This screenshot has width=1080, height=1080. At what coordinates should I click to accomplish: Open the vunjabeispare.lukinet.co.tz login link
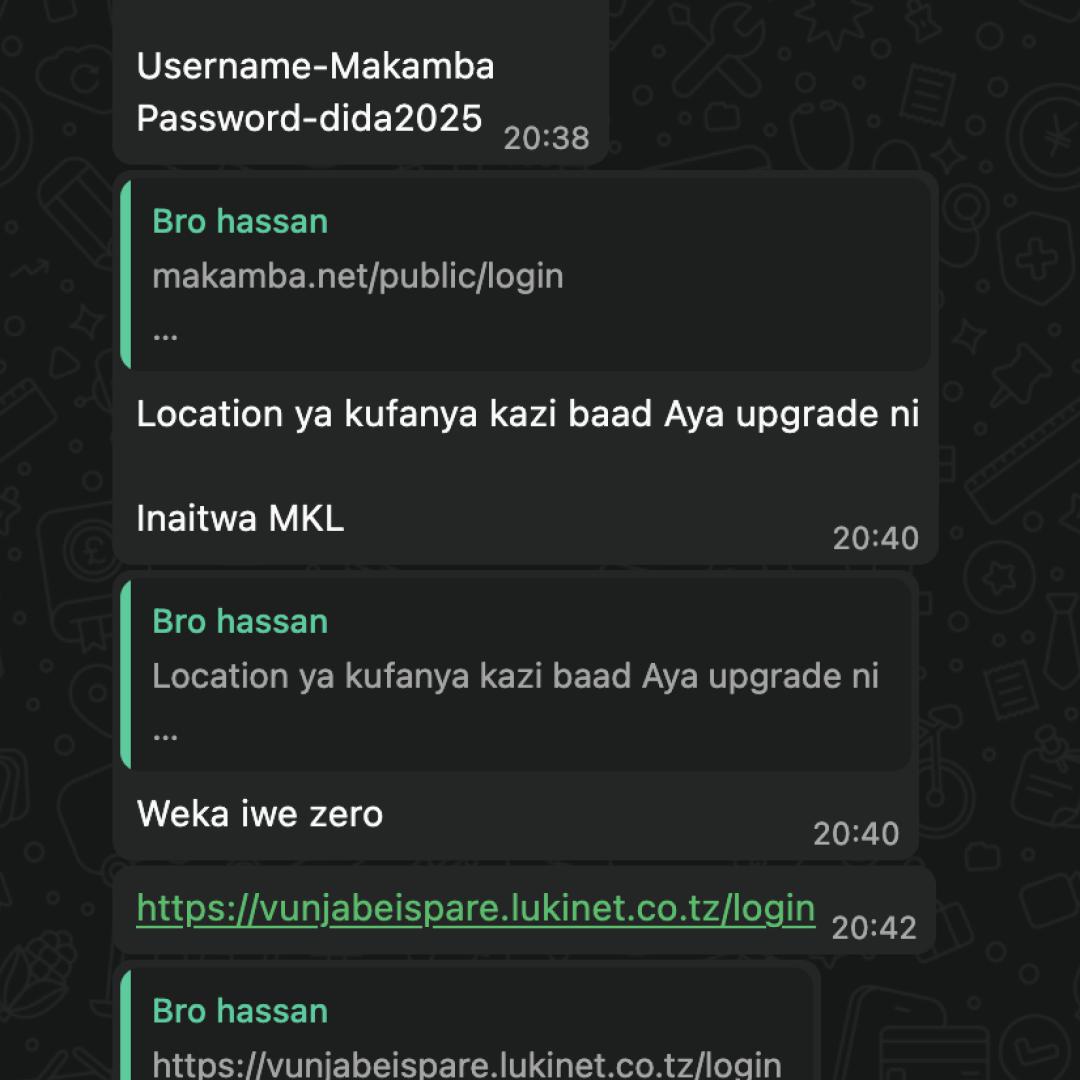(x=475, y=909)
